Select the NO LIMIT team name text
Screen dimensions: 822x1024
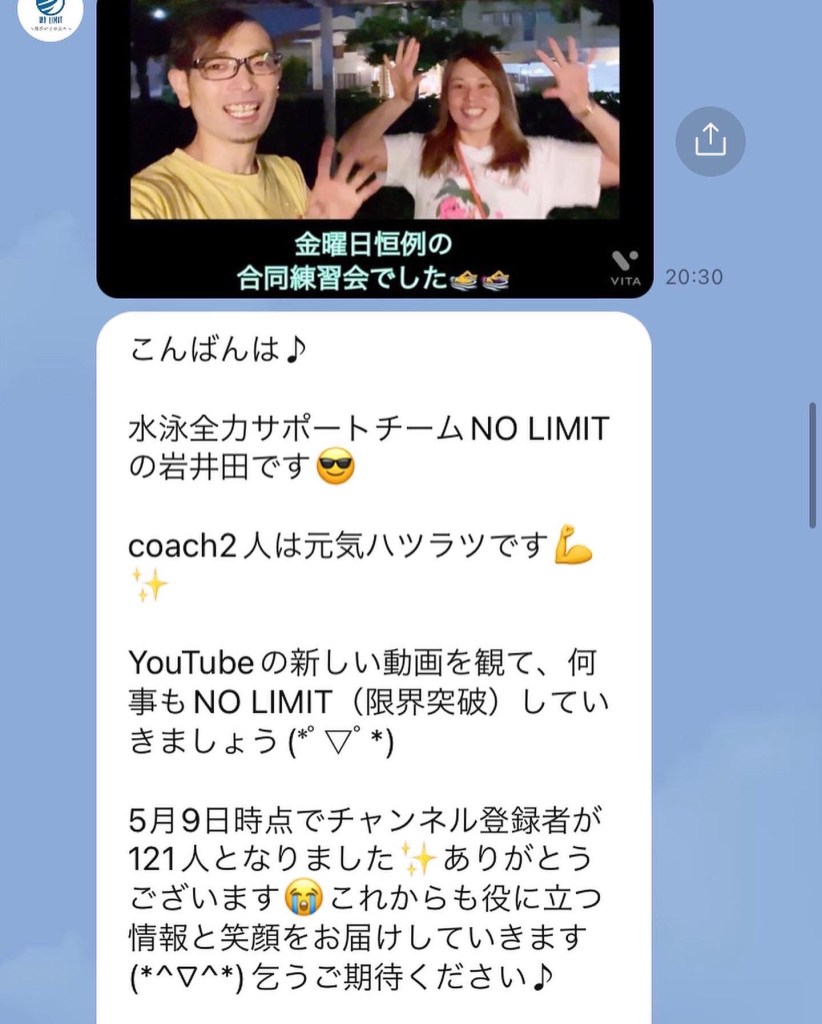(x=370, y=427)
